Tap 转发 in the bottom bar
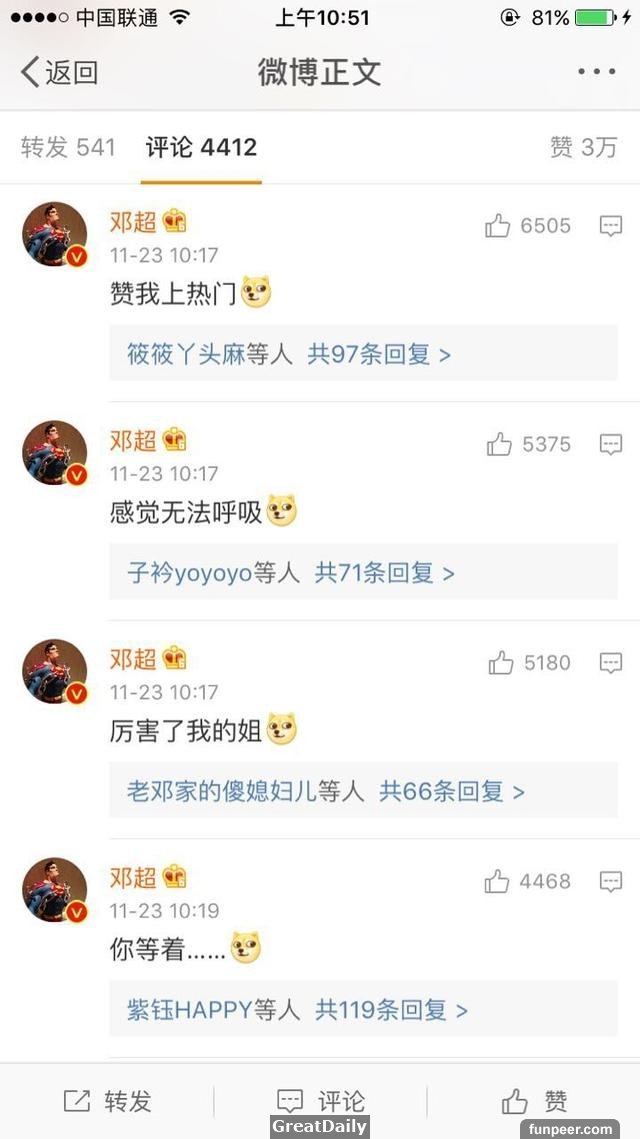 pyautogui.click(x=108, y=1101)
